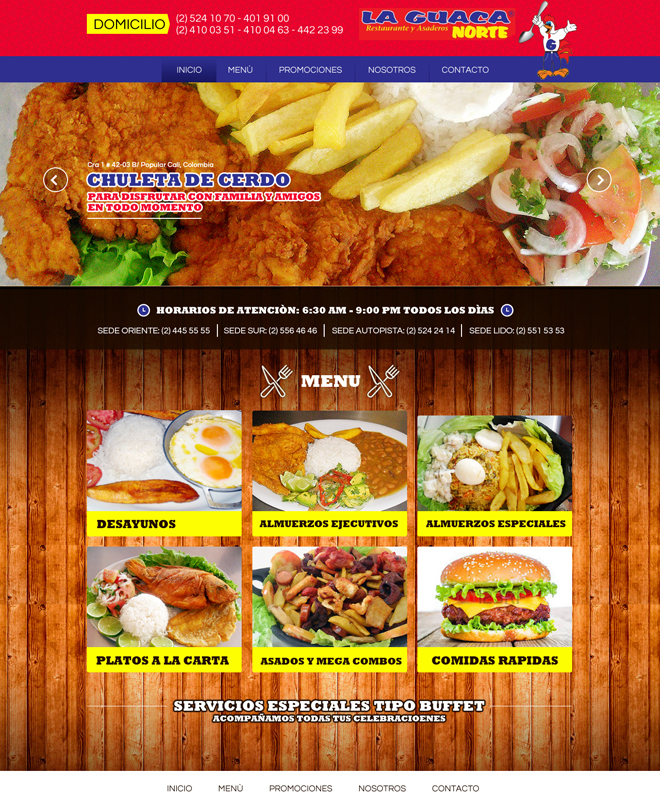Open MENÚ link in the footer

(x=230, y=788)
